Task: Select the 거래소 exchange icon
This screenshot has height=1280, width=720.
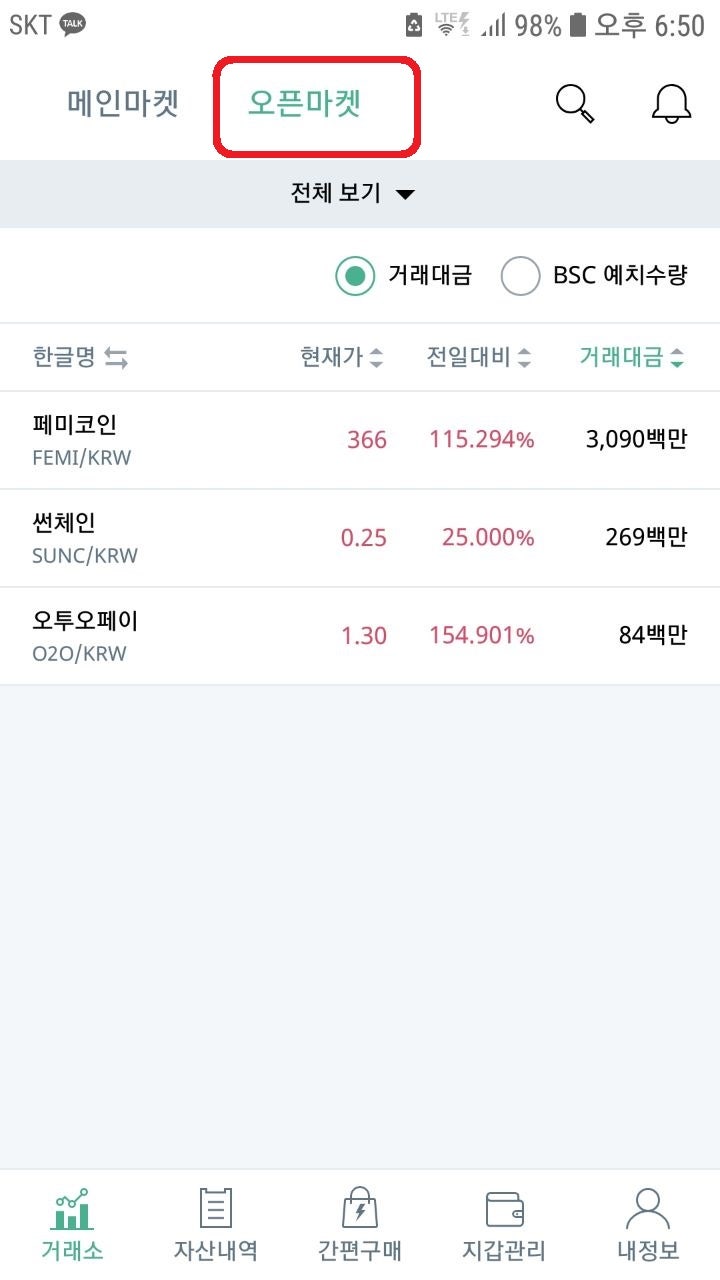Action: tap(72, 1220)
